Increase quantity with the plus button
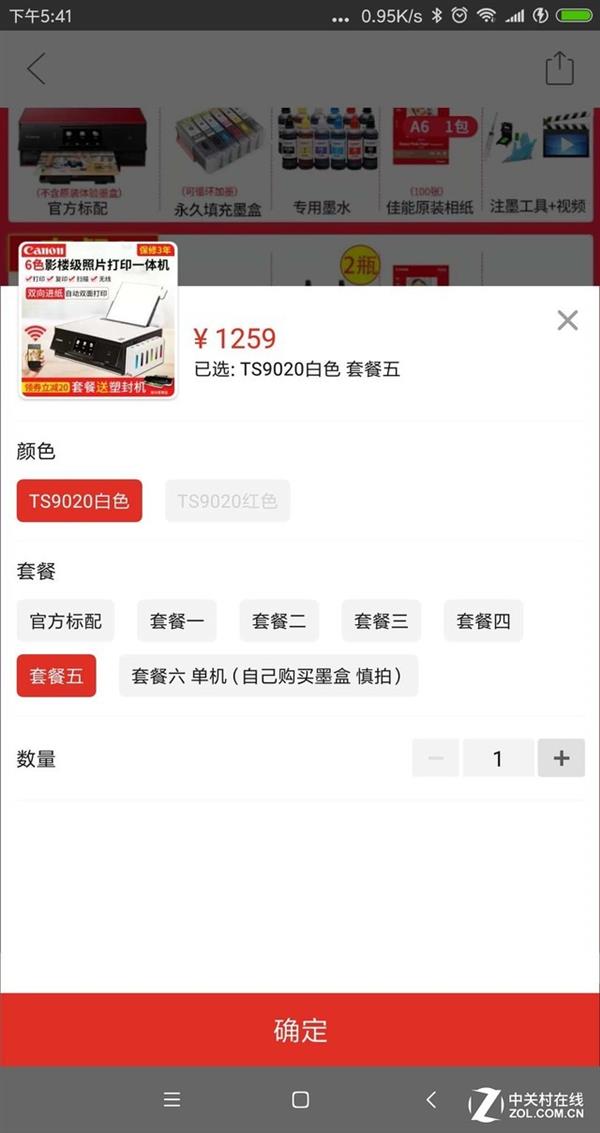600x1133 pixels. 561,759
